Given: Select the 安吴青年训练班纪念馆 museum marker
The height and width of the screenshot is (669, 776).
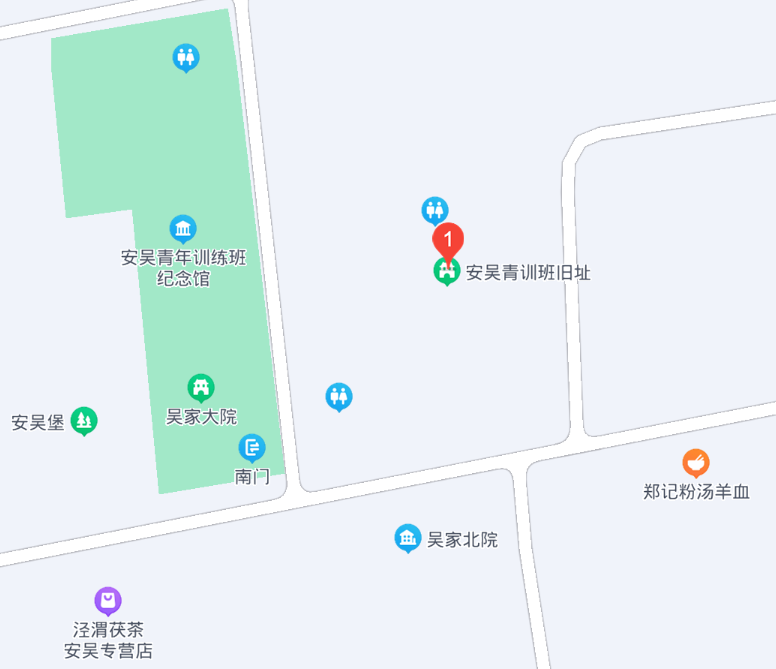Looking at the screenshot, I should 183,229.
